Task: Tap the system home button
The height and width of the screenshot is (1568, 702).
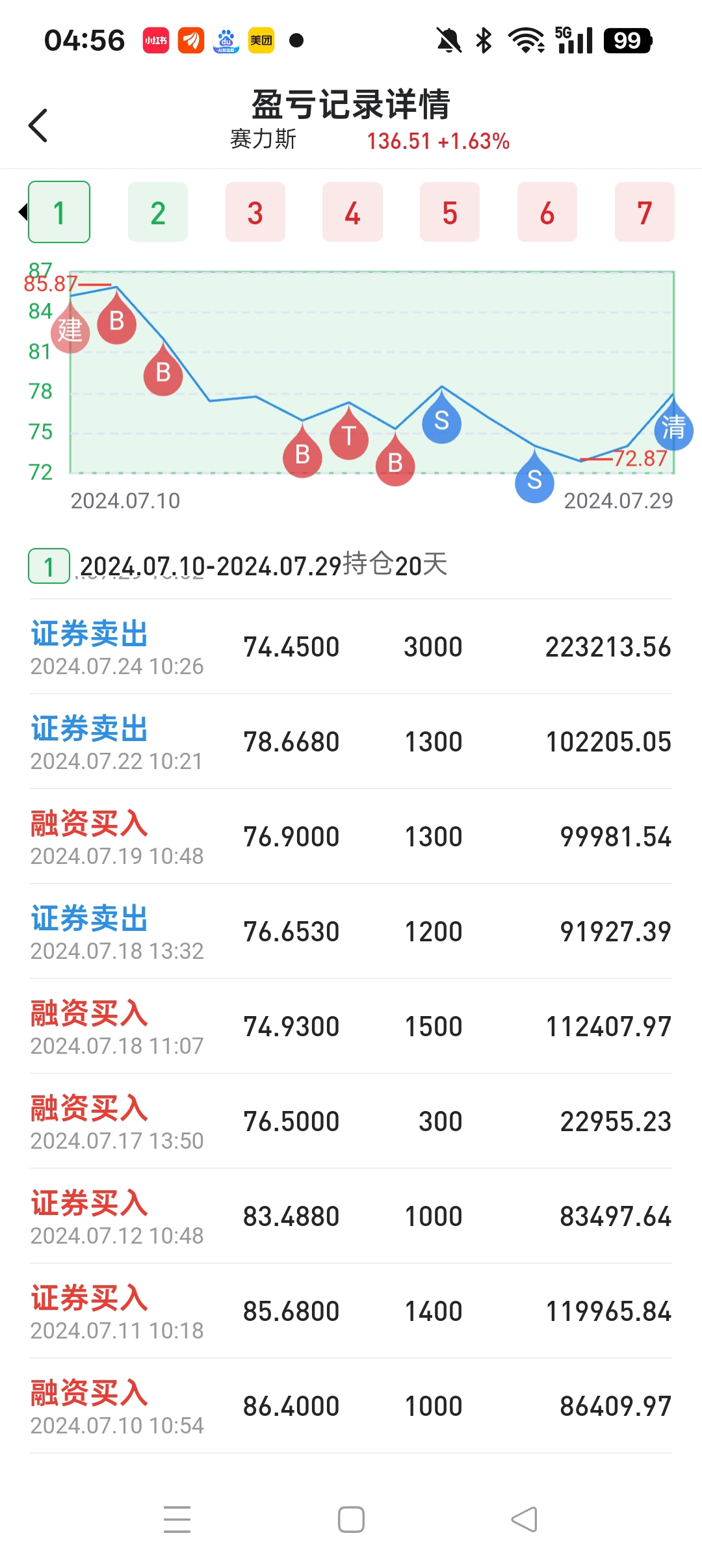Action: pyautogui.click(x=351, y=1519)
